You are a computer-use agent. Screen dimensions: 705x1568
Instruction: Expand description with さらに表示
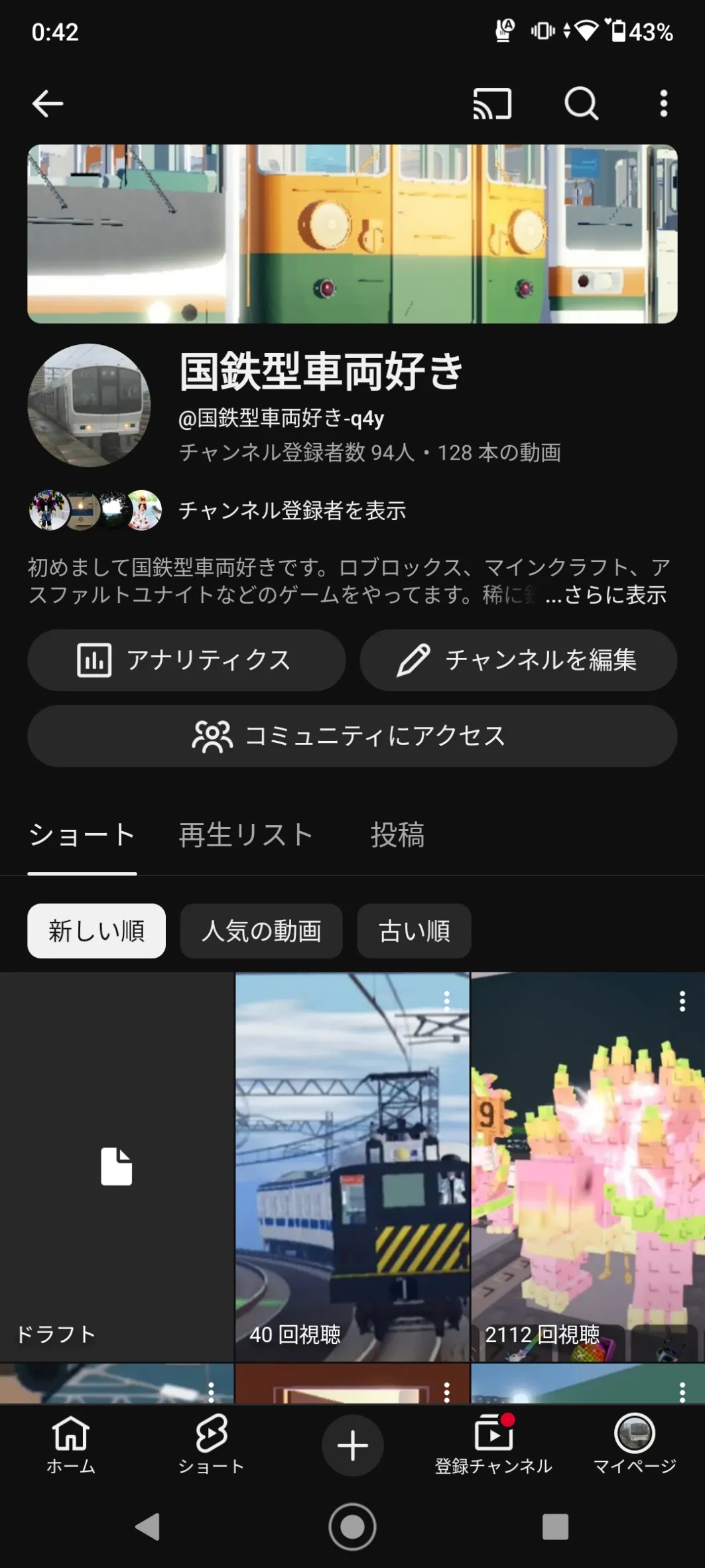pyautogui.click(x=606, y=595)
